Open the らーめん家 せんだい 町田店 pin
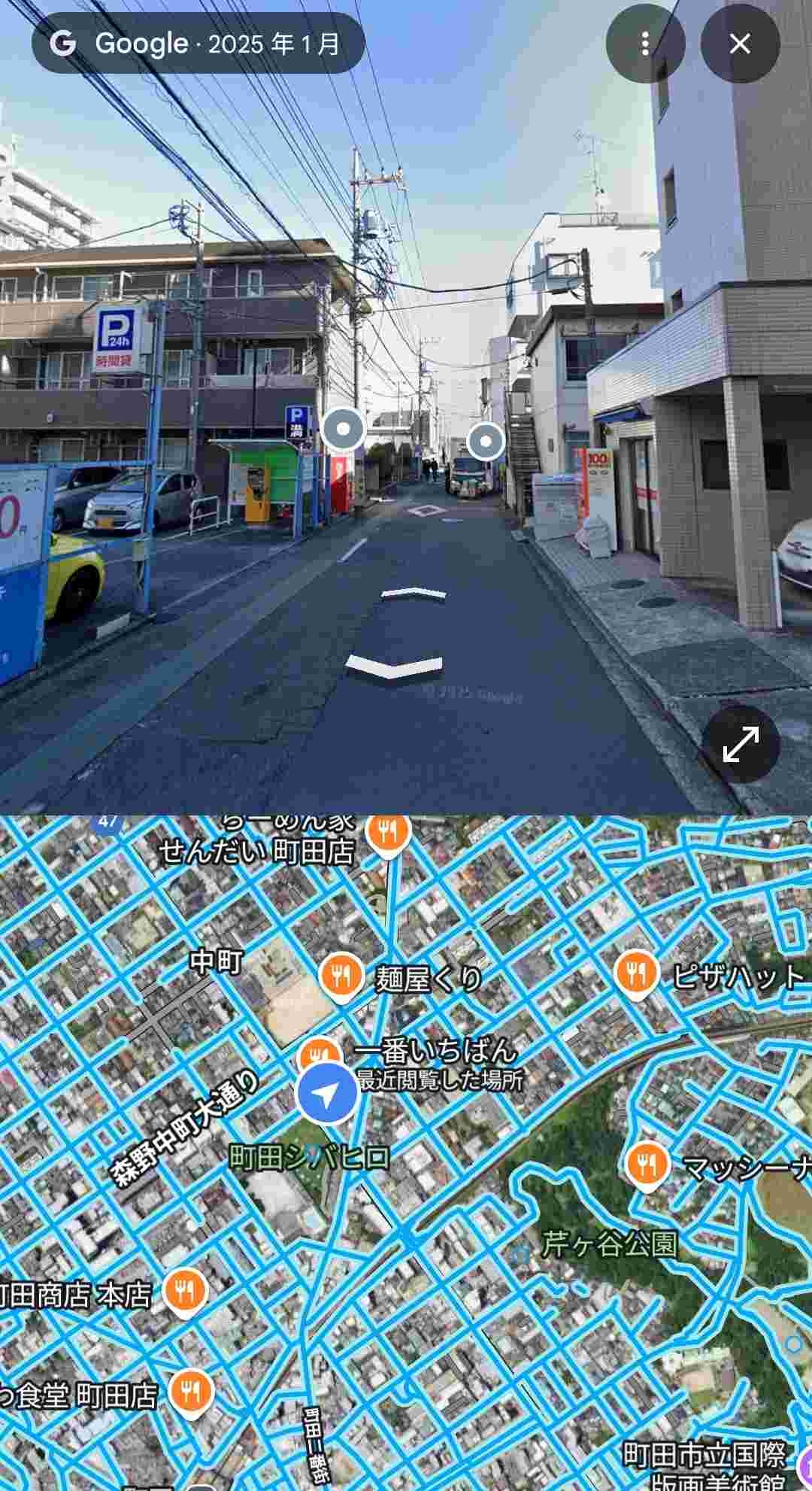Viewport: 812px width, 1491px height. (388, 832)
